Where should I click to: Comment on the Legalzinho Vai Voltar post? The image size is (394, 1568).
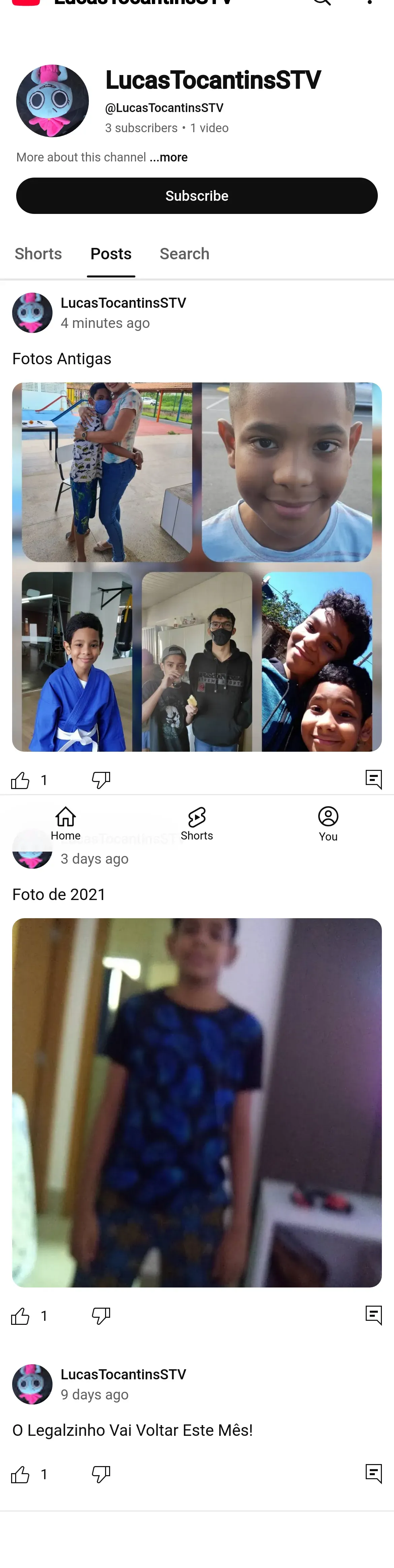[373, 1473]
